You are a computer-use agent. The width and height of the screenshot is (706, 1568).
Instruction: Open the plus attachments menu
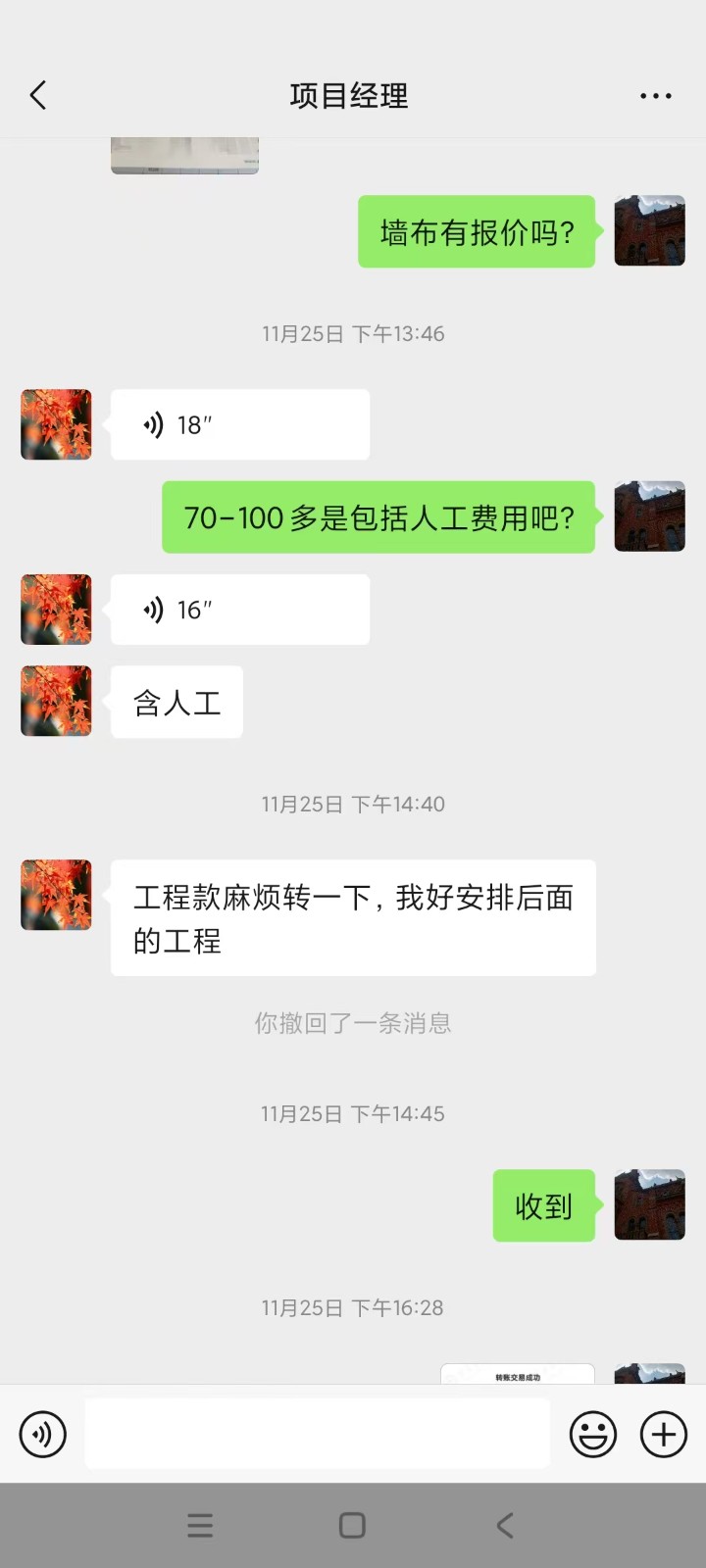click(x=664, y=1435)
